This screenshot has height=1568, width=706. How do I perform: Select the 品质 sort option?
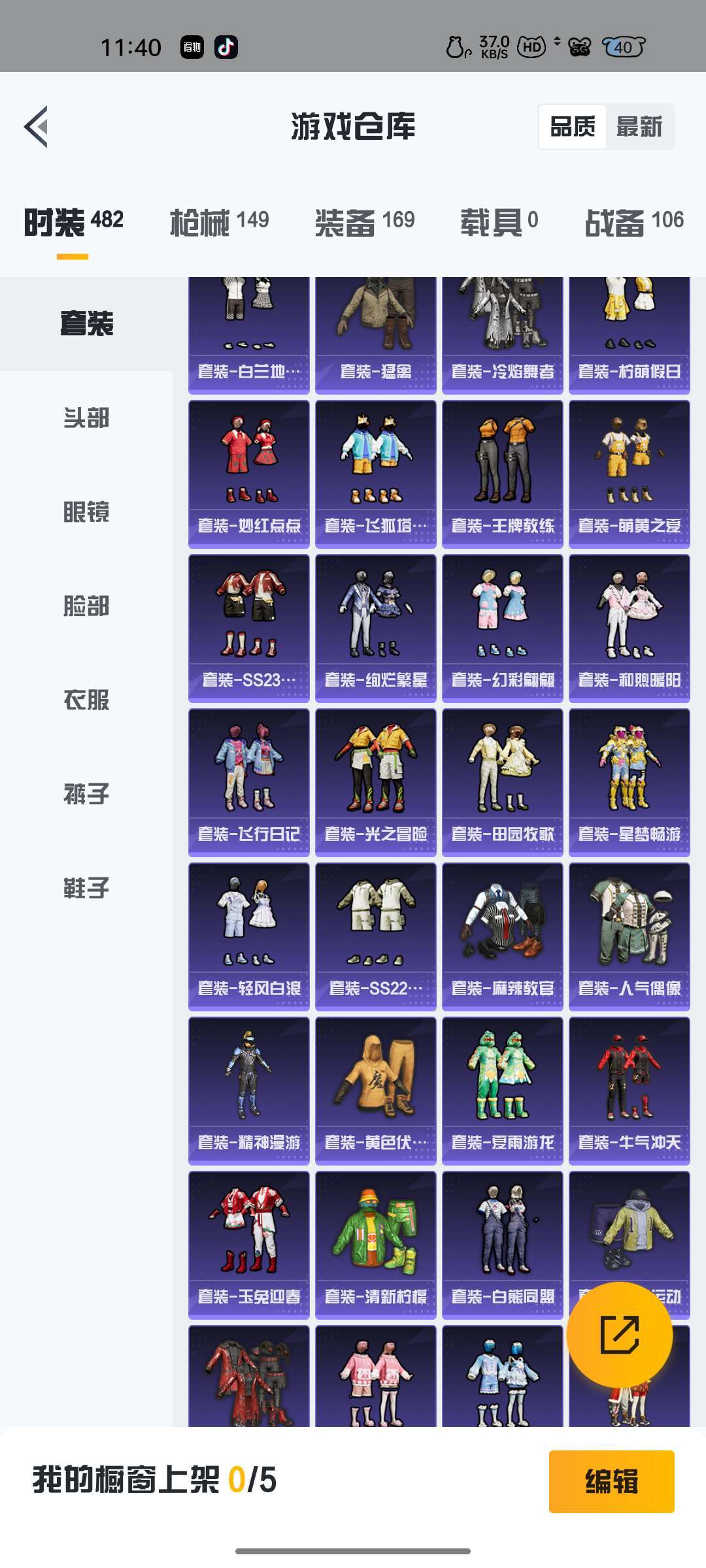pos(573,127)
